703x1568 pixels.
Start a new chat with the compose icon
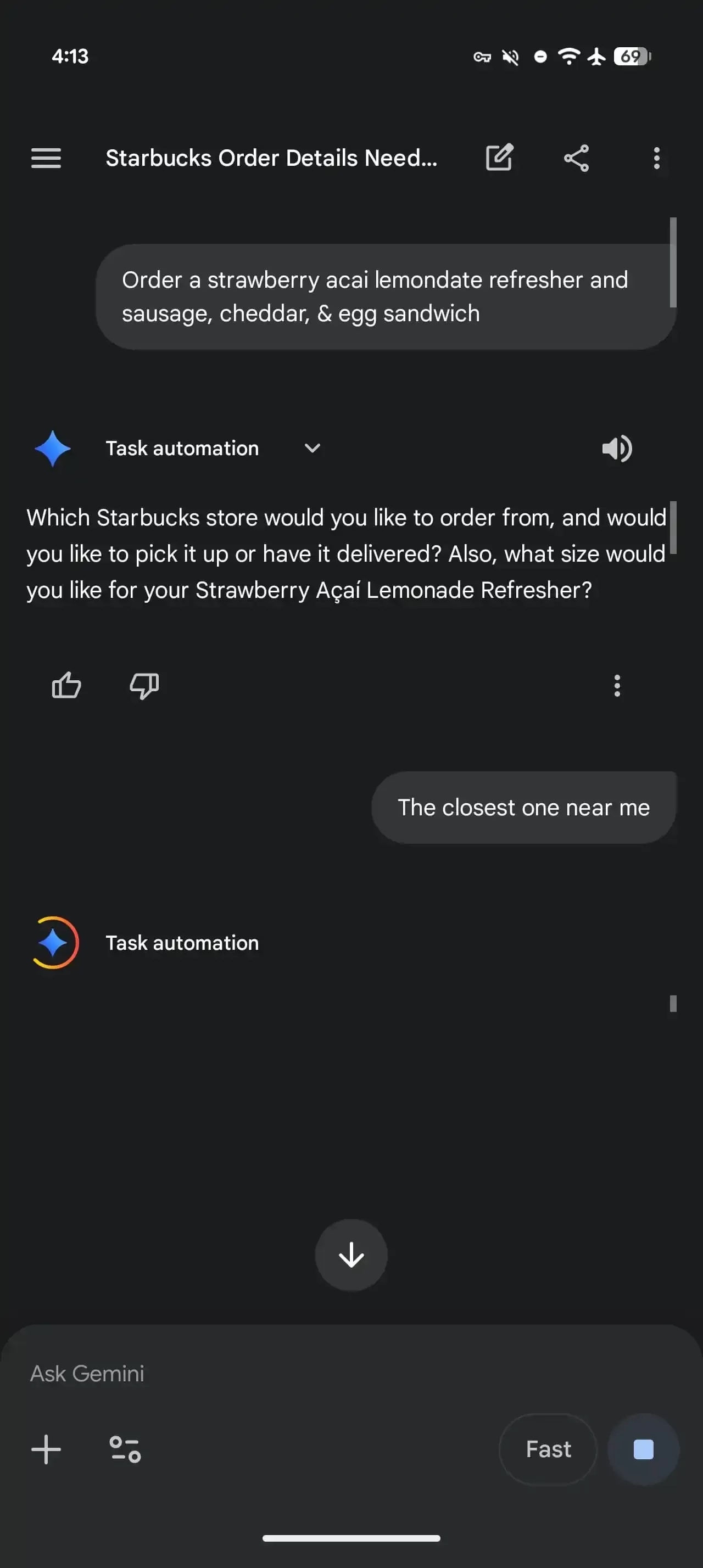(x=498, y=158)
